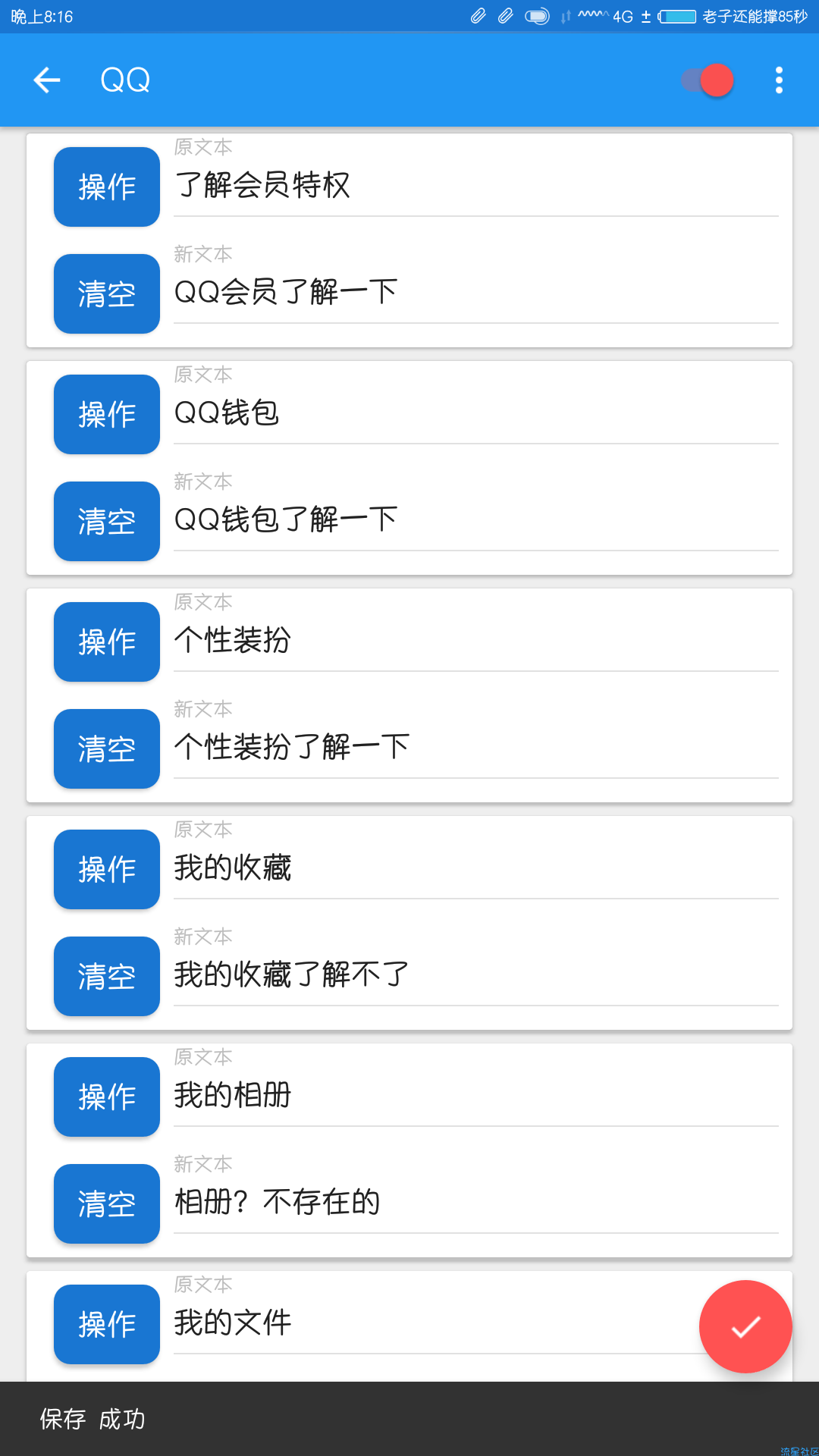Open the overflow menu
This screenshot has width=819, height=1456.
click(x=779, y=80)
